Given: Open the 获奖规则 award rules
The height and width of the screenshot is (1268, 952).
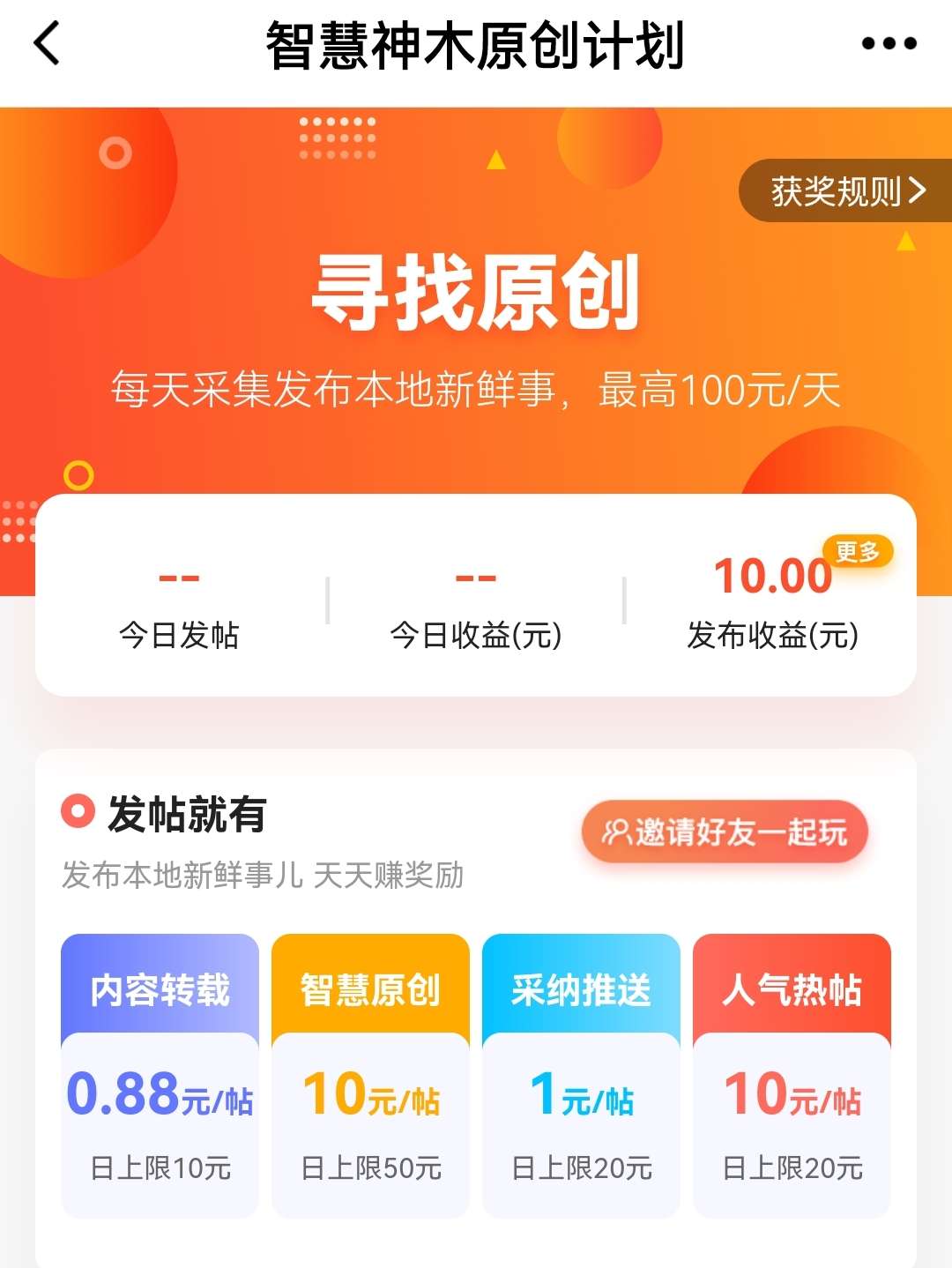Looking at the screenshot, I should 846,190.
